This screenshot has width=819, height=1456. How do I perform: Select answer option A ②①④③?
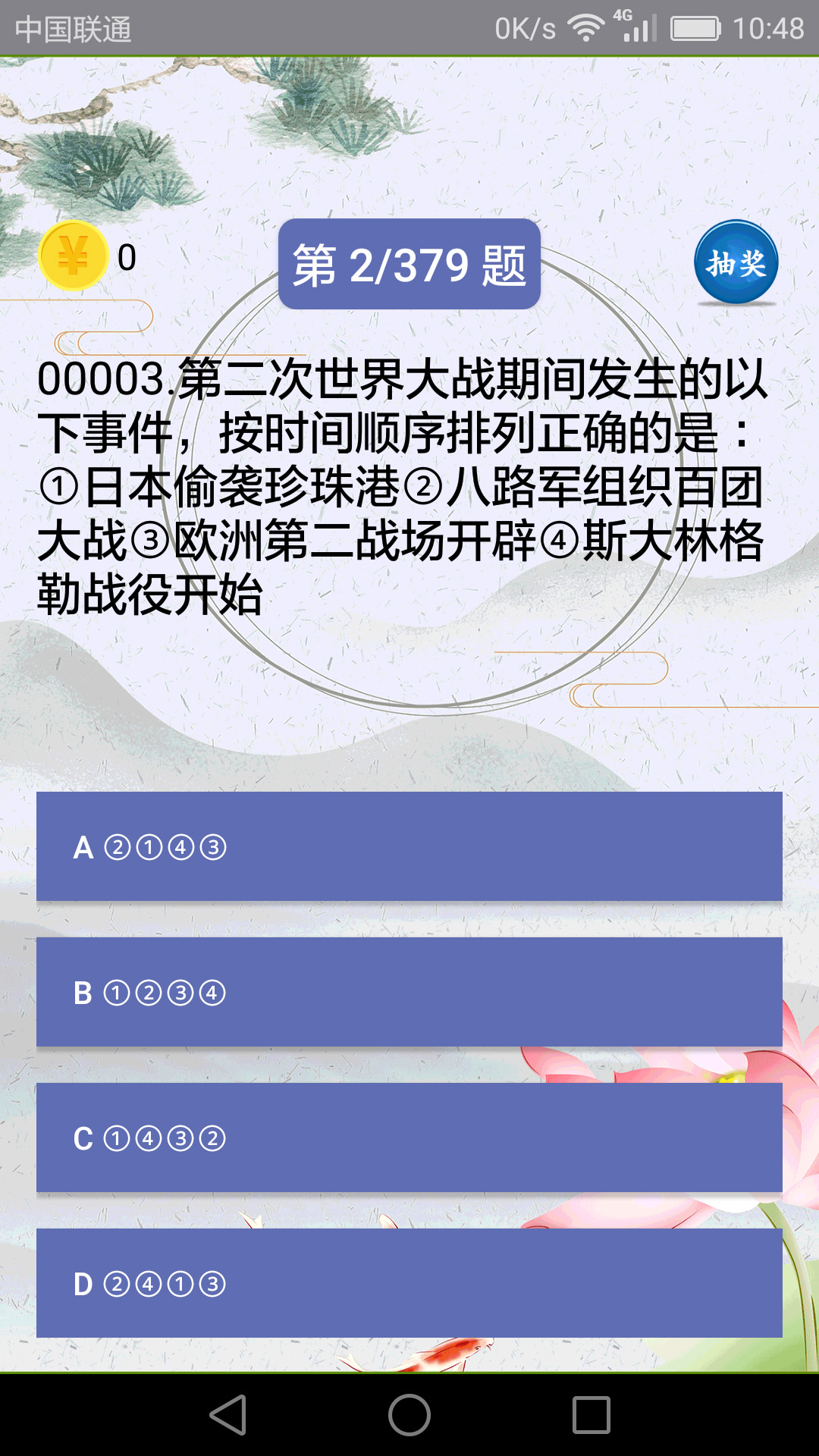coord(409,847)
